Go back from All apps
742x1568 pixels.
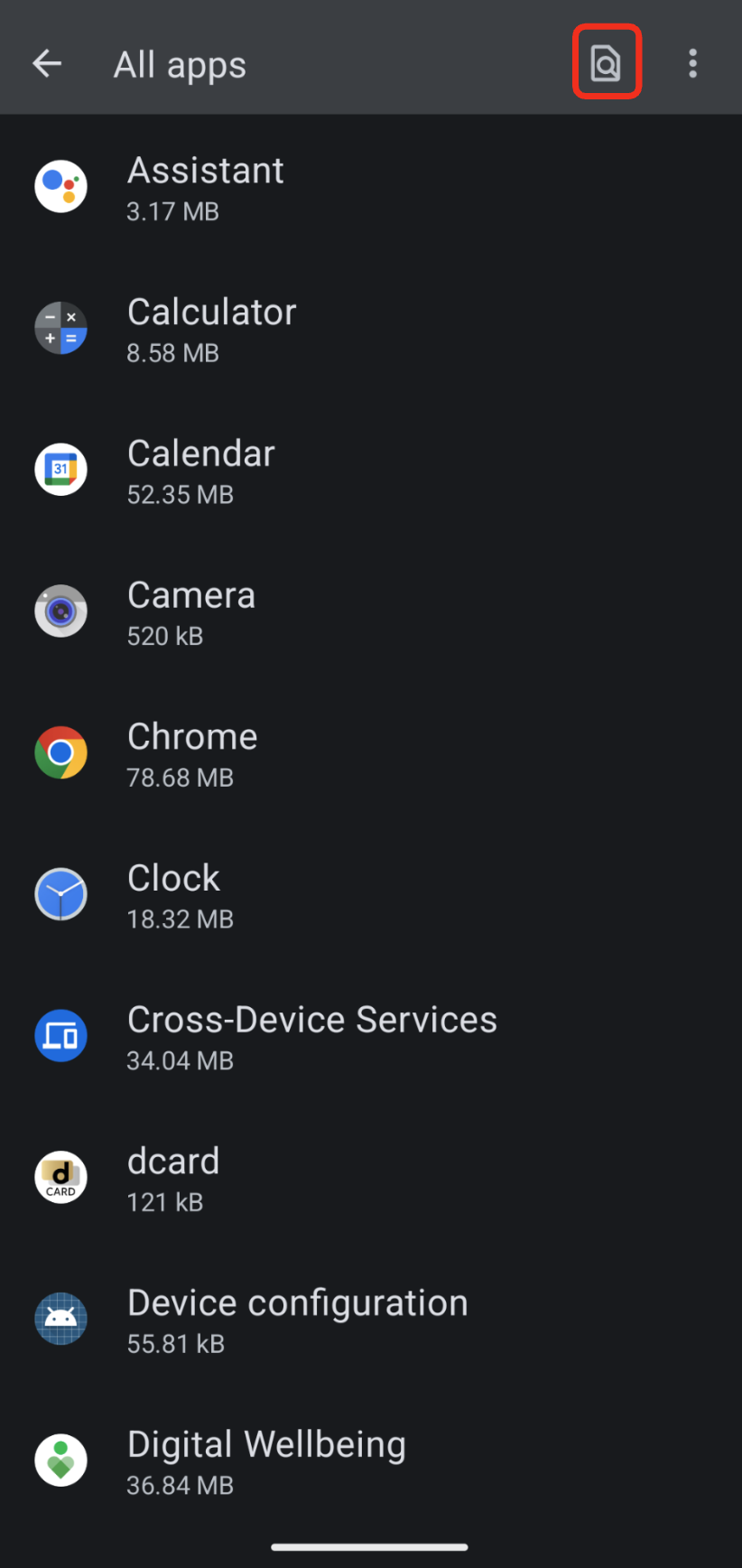coord(47,63)
